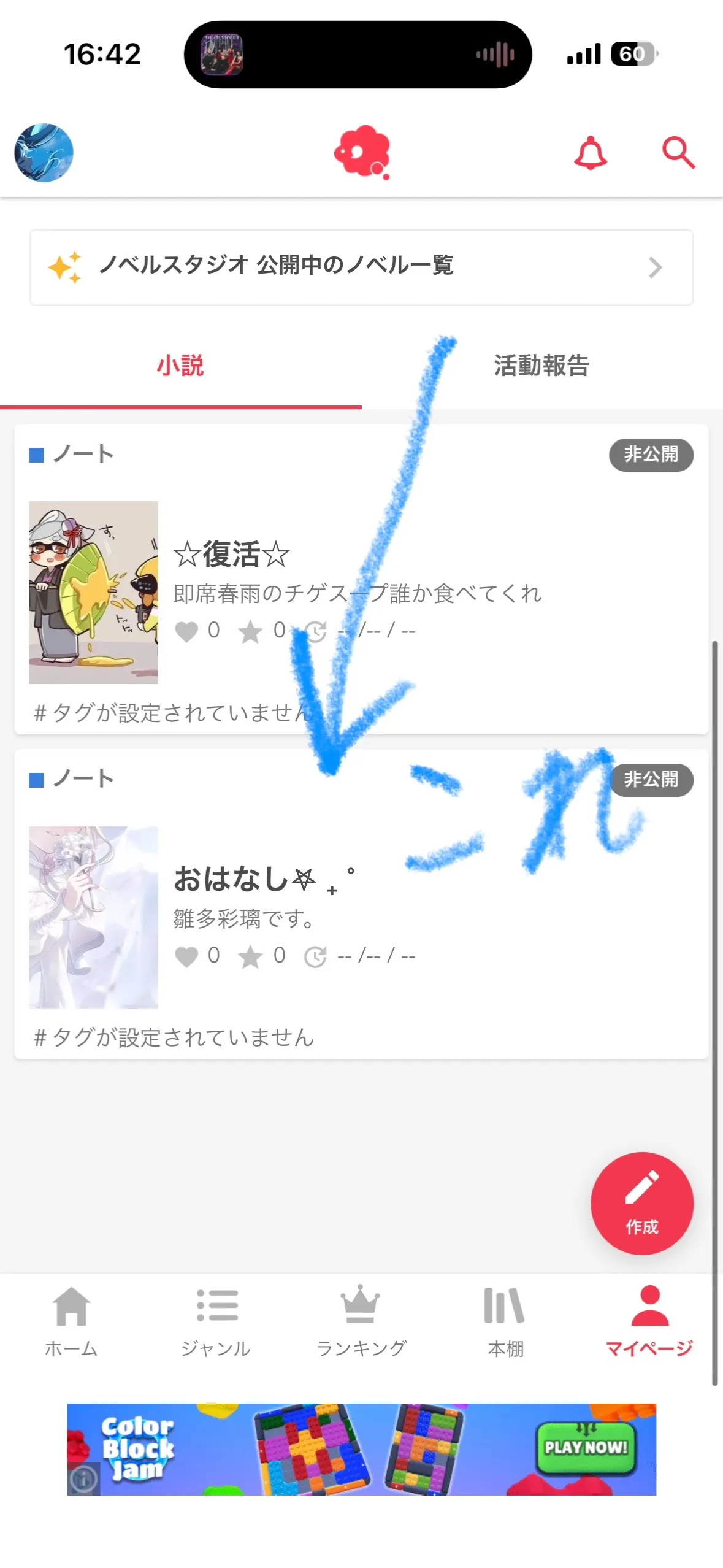Select the ジャンル tab
Viewport: 723px width, 1568px height.
tap(216, 1321)
